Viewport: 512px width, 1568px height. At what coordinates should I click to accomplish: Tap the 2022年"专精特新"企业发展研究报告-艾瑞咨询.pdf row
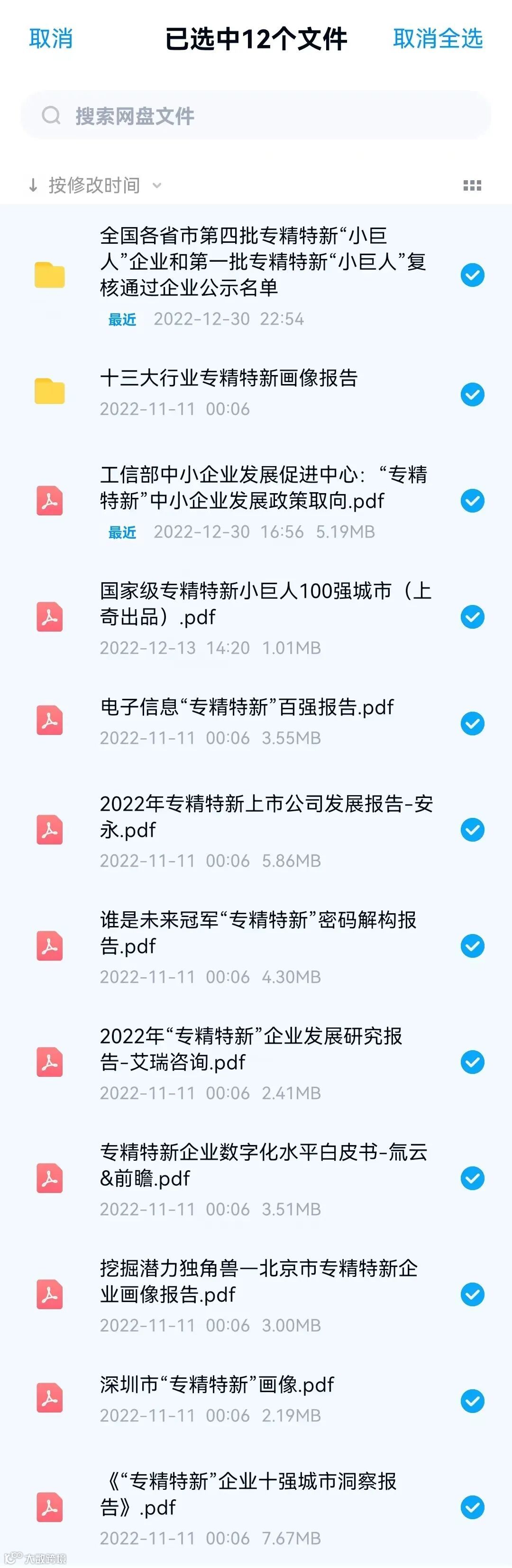click(256, 1062)
